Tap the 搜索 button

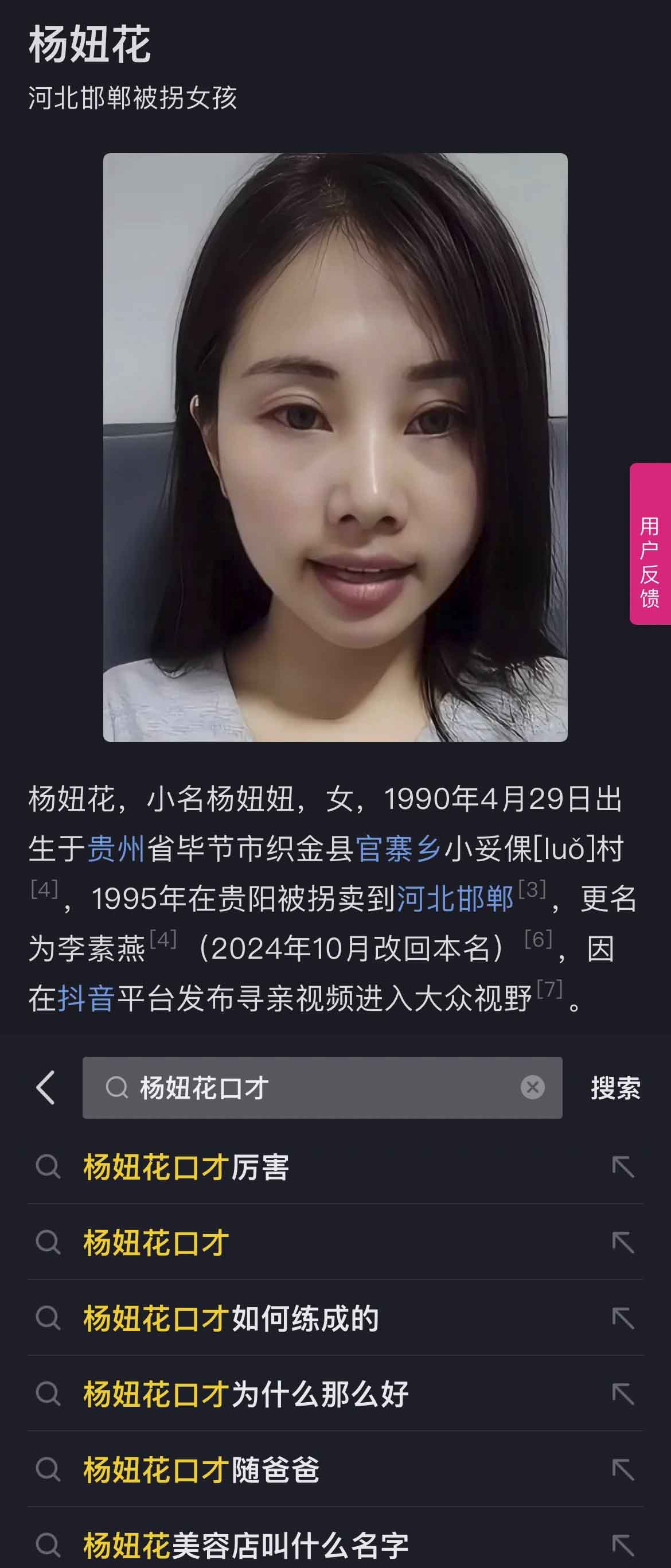pyautogui.click(x=615, y=1088)
